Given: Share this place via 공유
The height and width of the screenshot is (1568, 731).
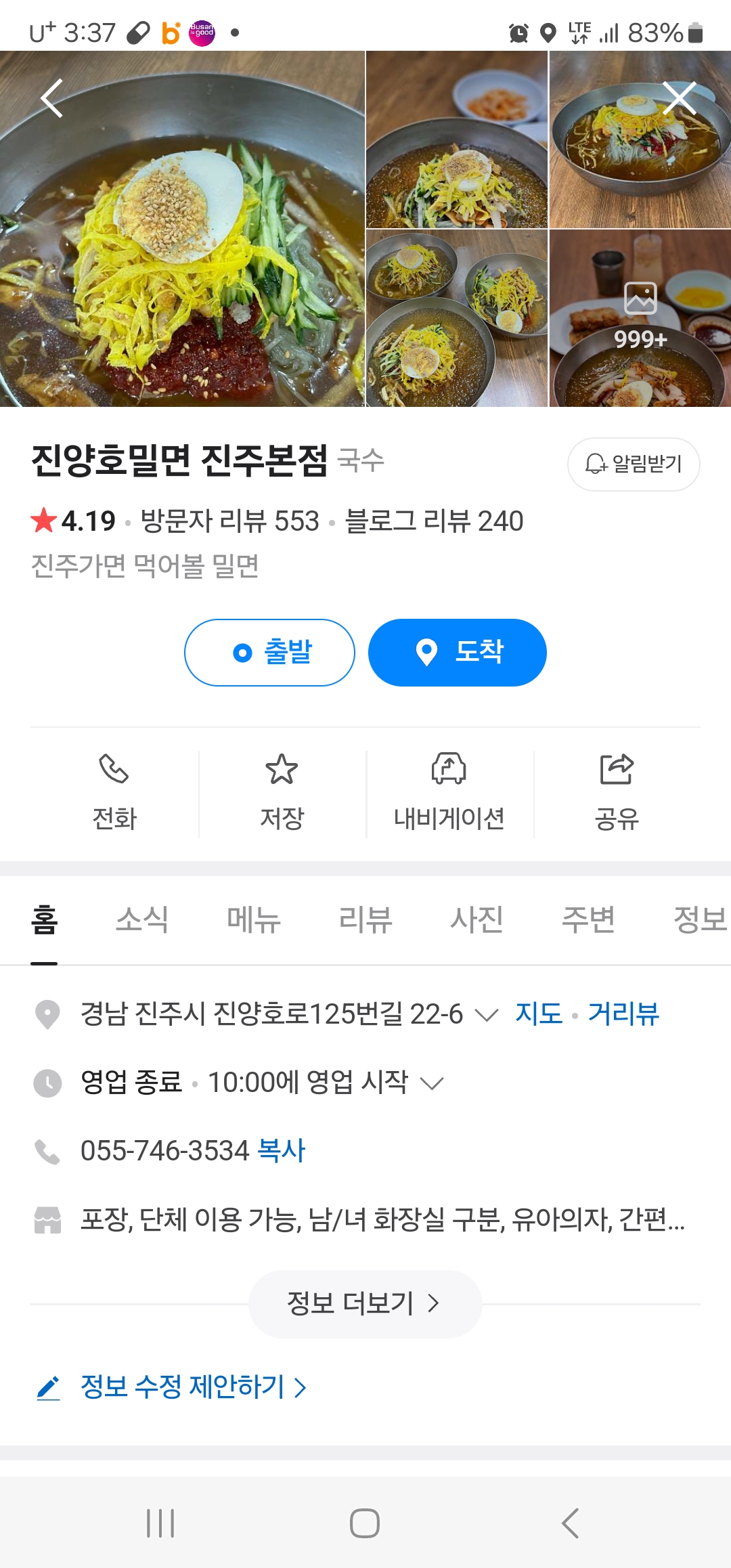Looking at the screenshot, I should click(617, 793).
